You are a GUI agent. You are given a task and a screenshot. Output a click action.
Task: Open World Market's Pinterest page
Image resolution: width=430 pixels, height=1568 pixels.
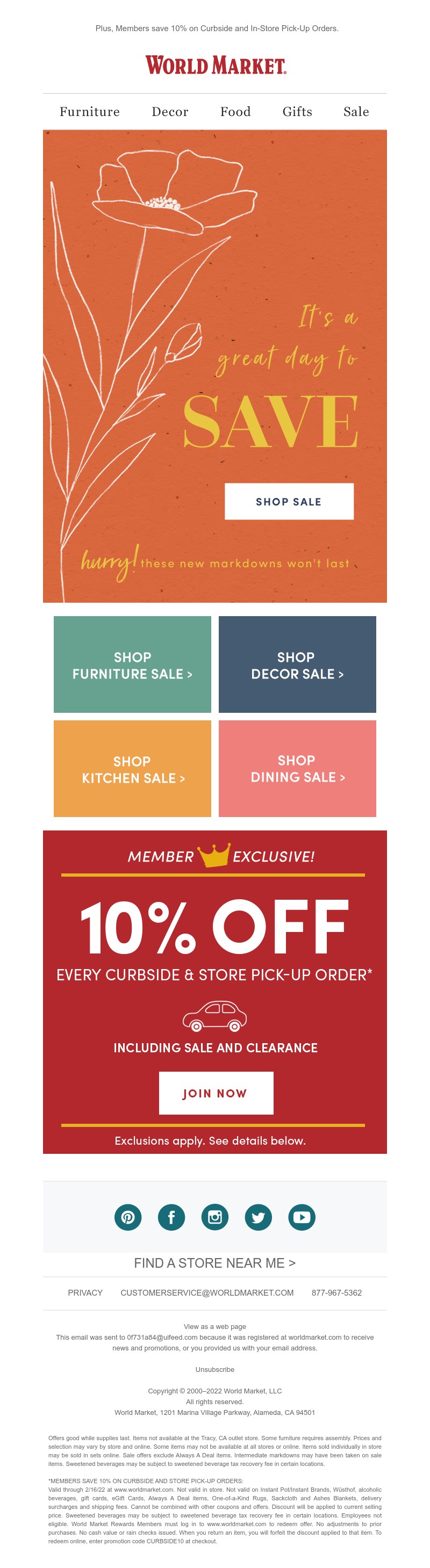[x=128, y=1217]
